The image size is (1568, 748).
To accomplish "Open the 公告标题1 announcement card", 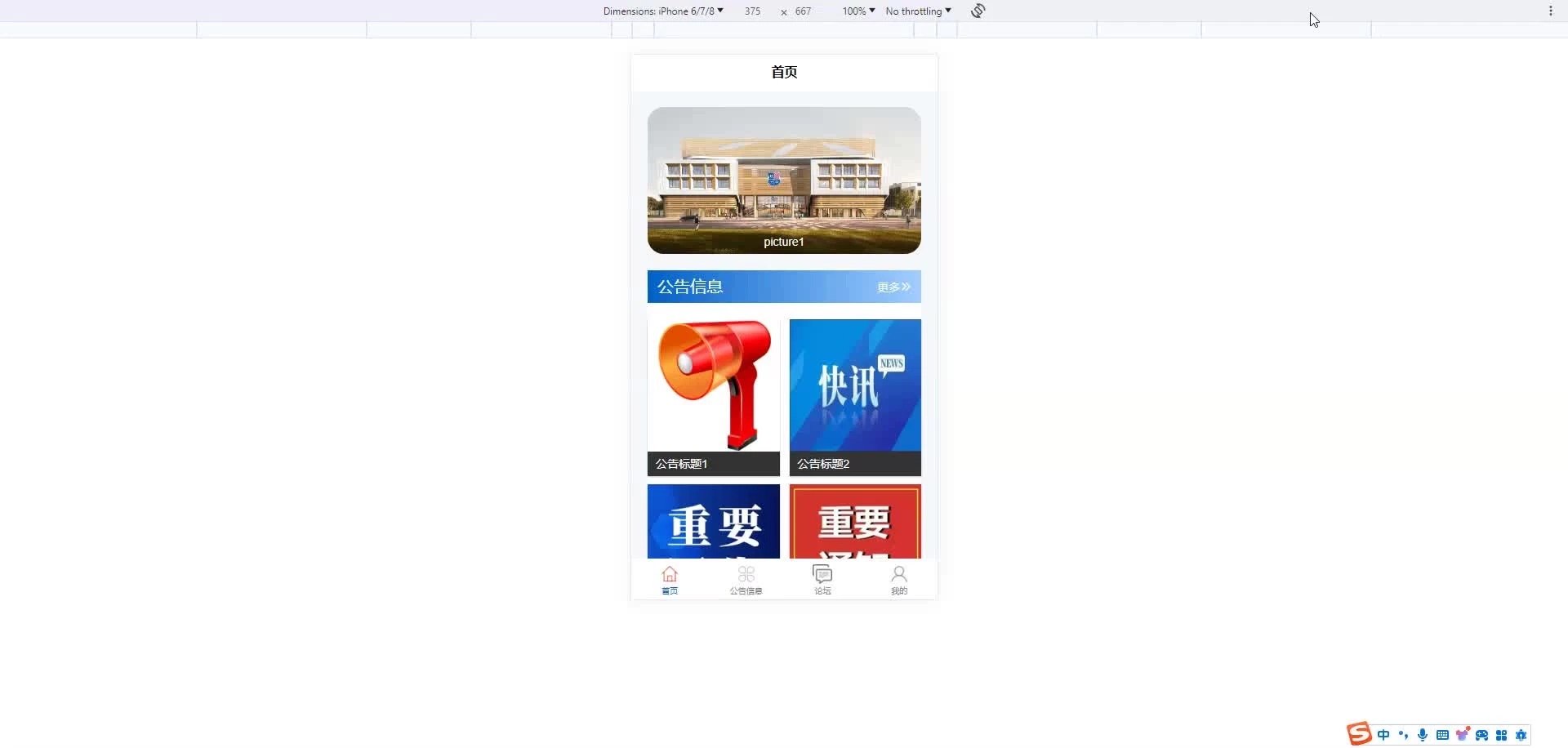I will 713,397.
